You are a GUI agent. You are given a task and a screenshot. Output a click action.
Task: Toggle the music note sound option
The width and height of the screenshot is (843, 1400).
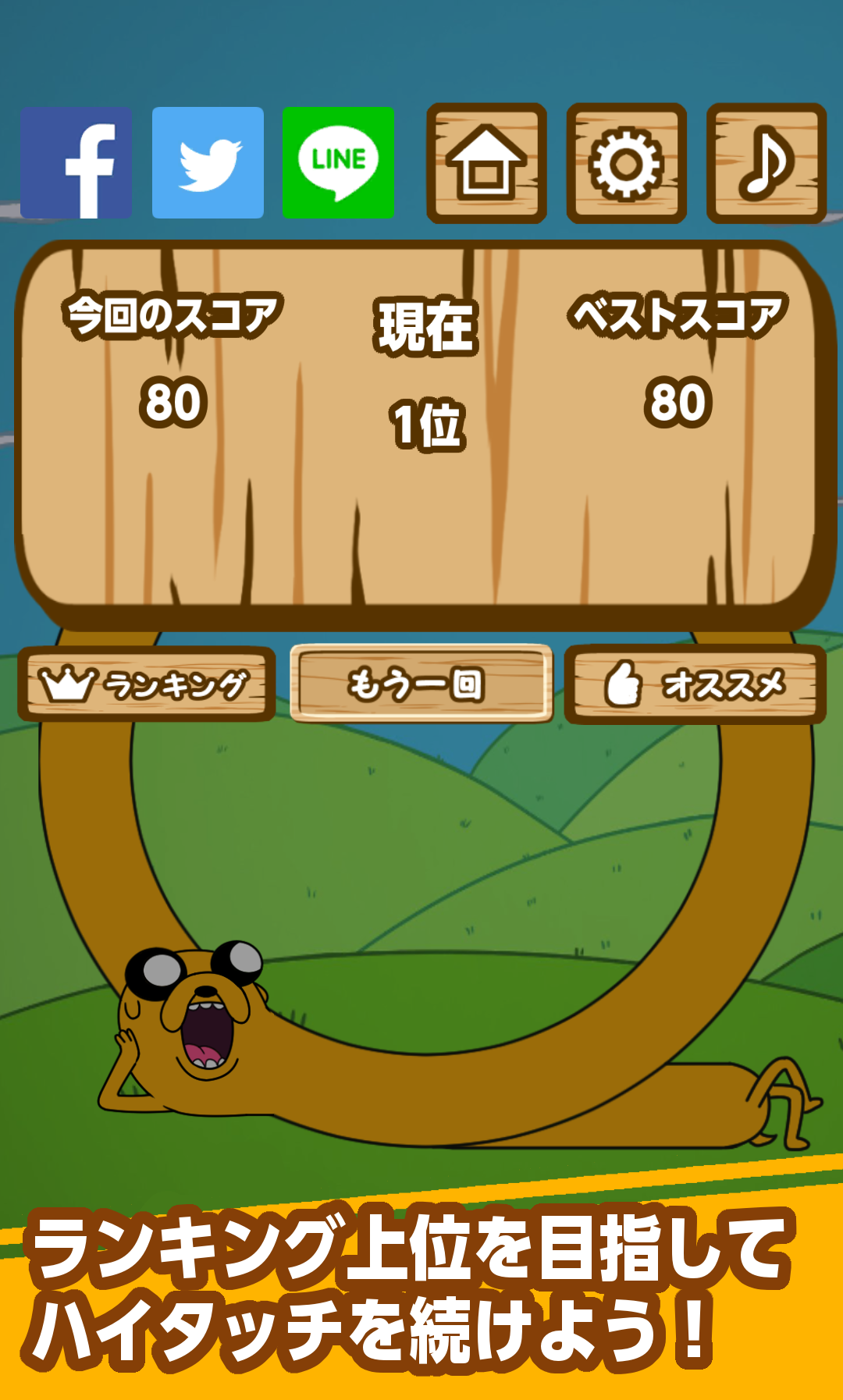pyautogui.click(x=763, y=162)
